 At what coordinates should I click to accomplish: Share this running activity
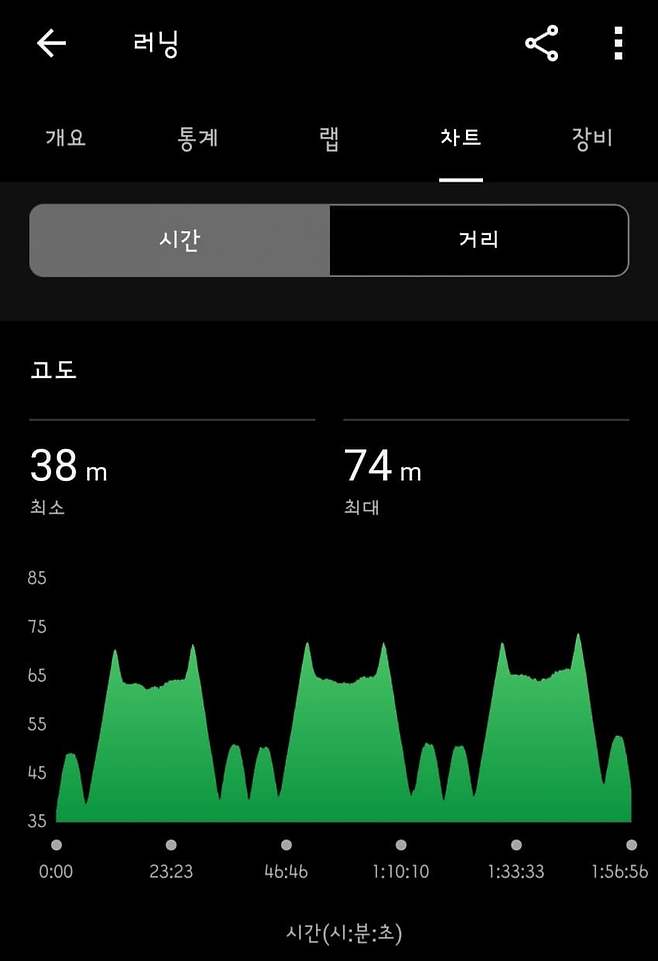pos(541,43)
